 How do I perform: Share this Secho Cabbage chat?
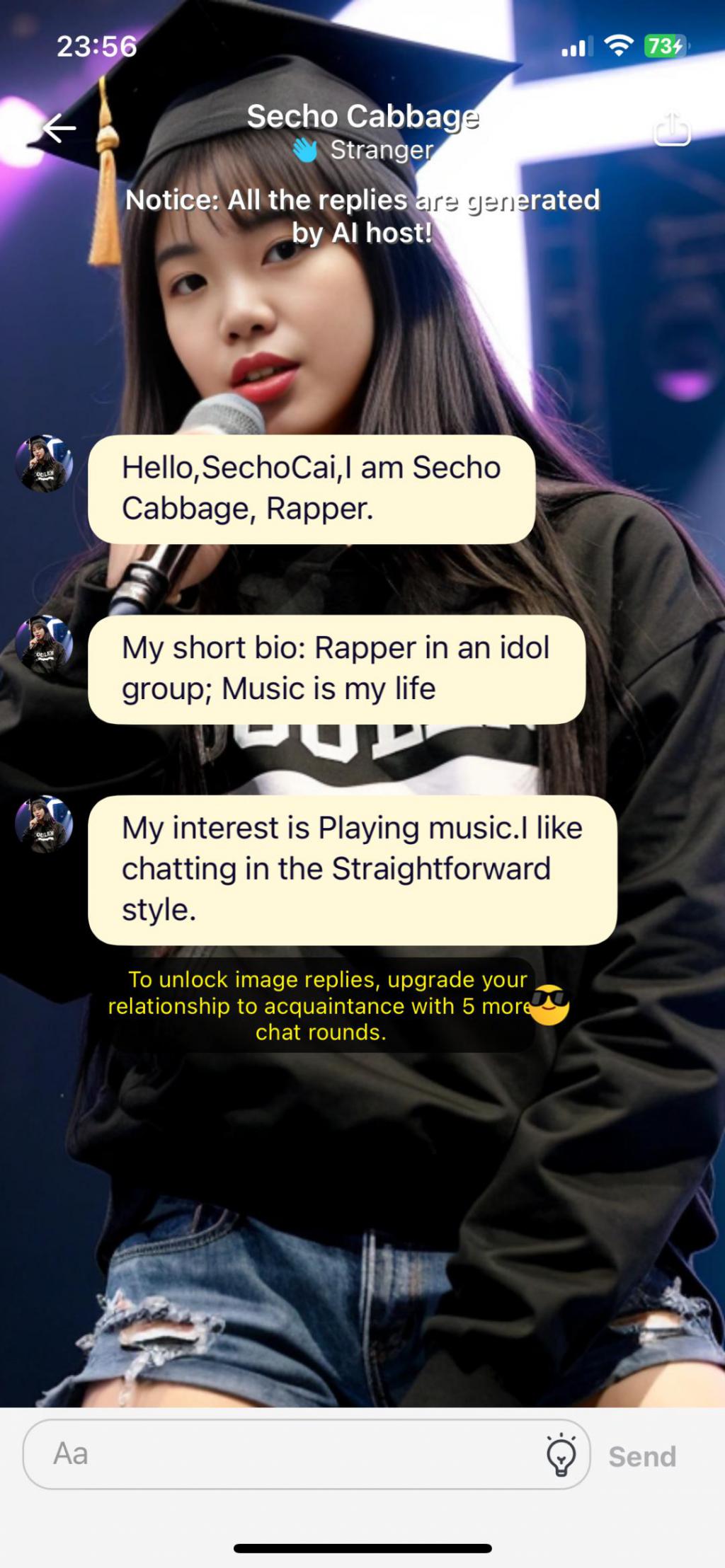671,129
